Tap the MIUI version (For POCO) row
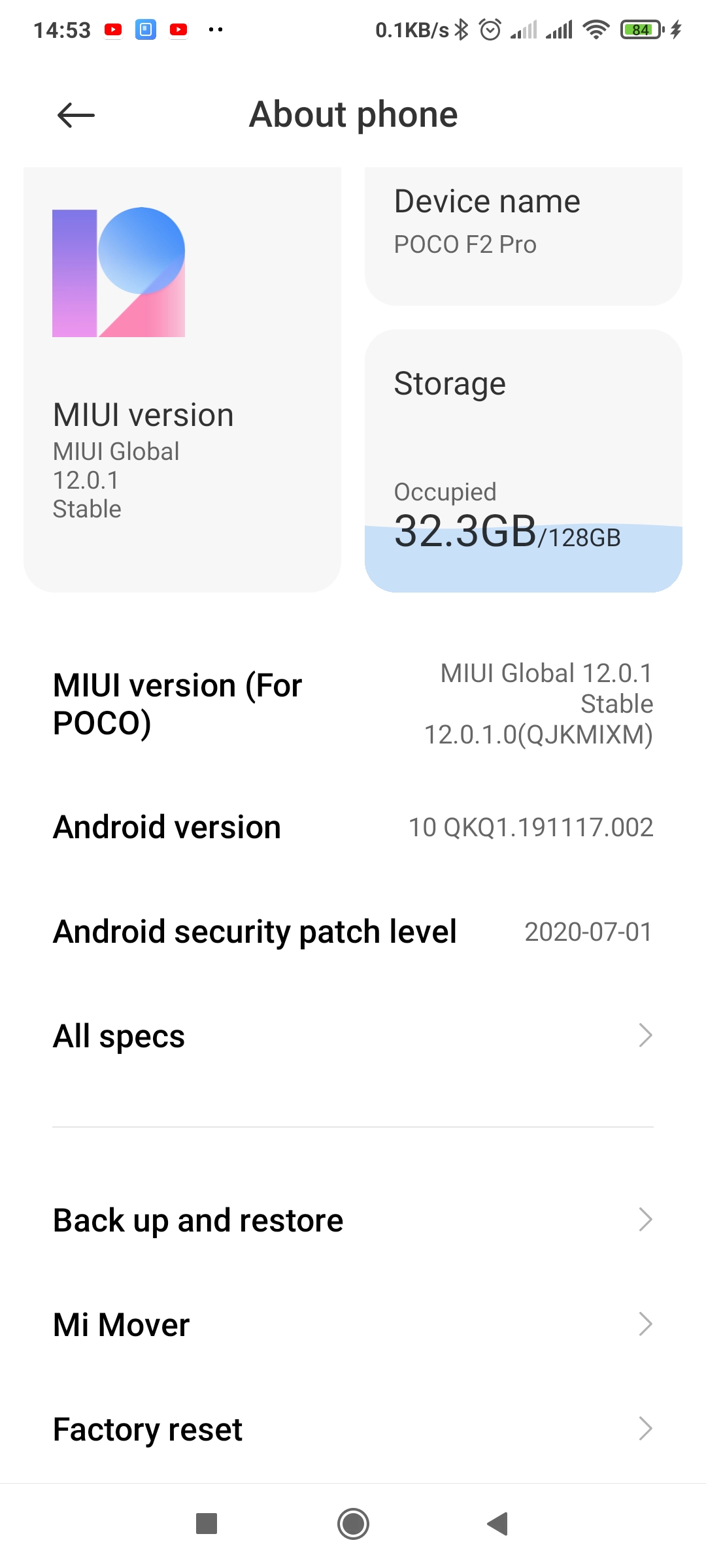The width and height of the screenshot is (706, 1568). point(353,704)
